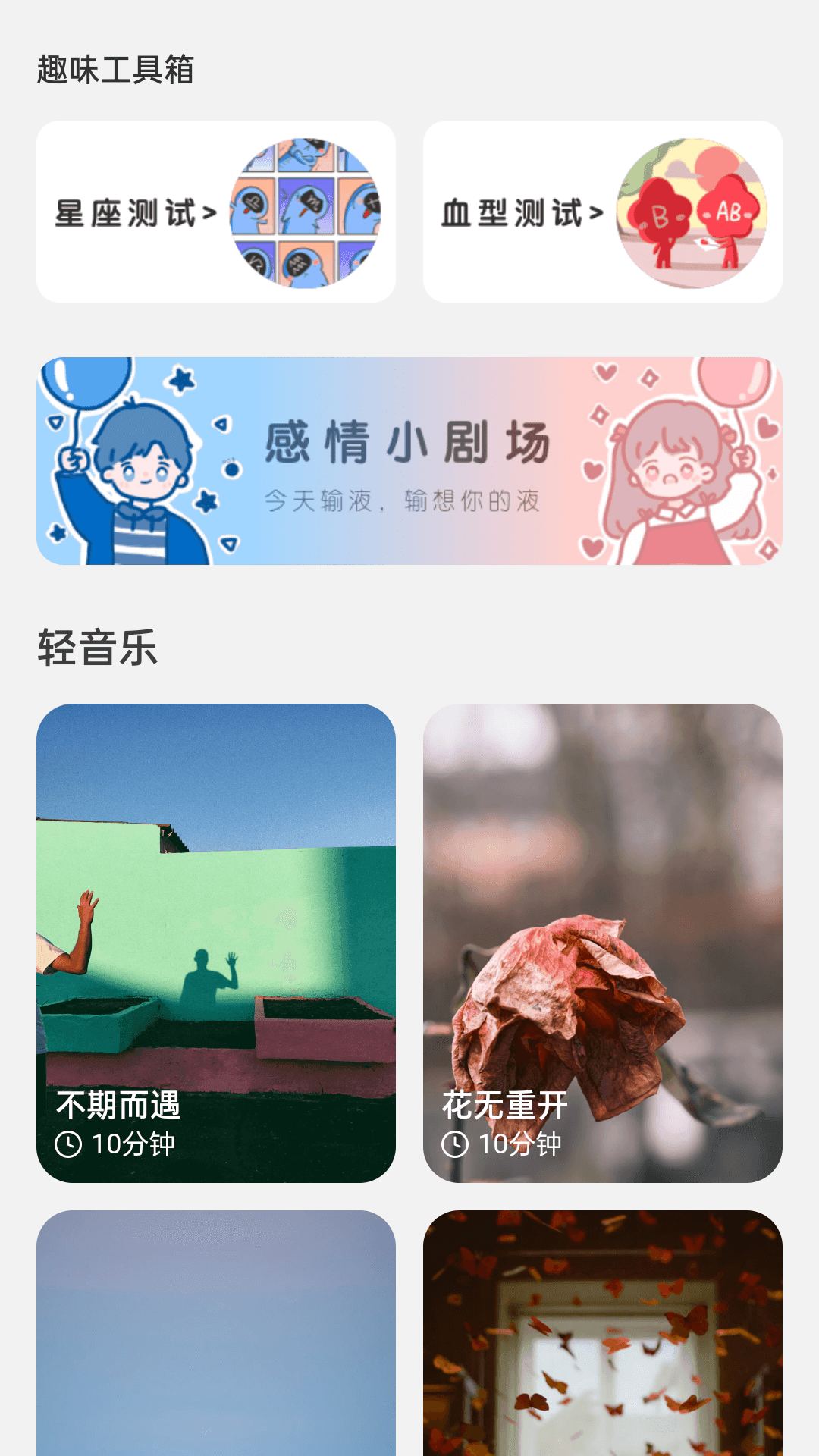Click the clock icon under 花无重开
The height and width of the screenshot is (1456, 819).
coord(457,1144)
